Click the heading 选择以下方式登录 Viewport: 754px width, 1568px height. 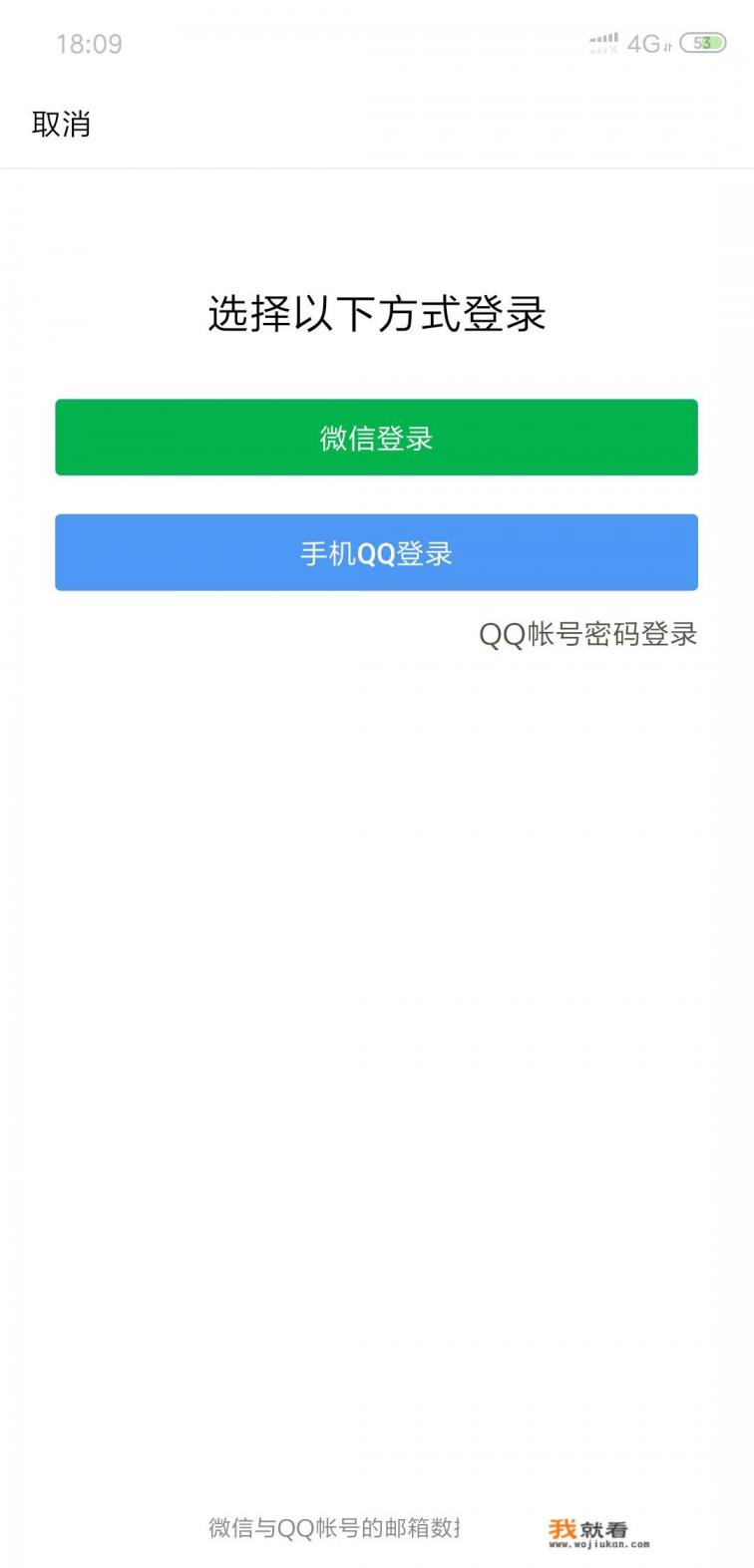pyautogui.click(x=377, y=311)
